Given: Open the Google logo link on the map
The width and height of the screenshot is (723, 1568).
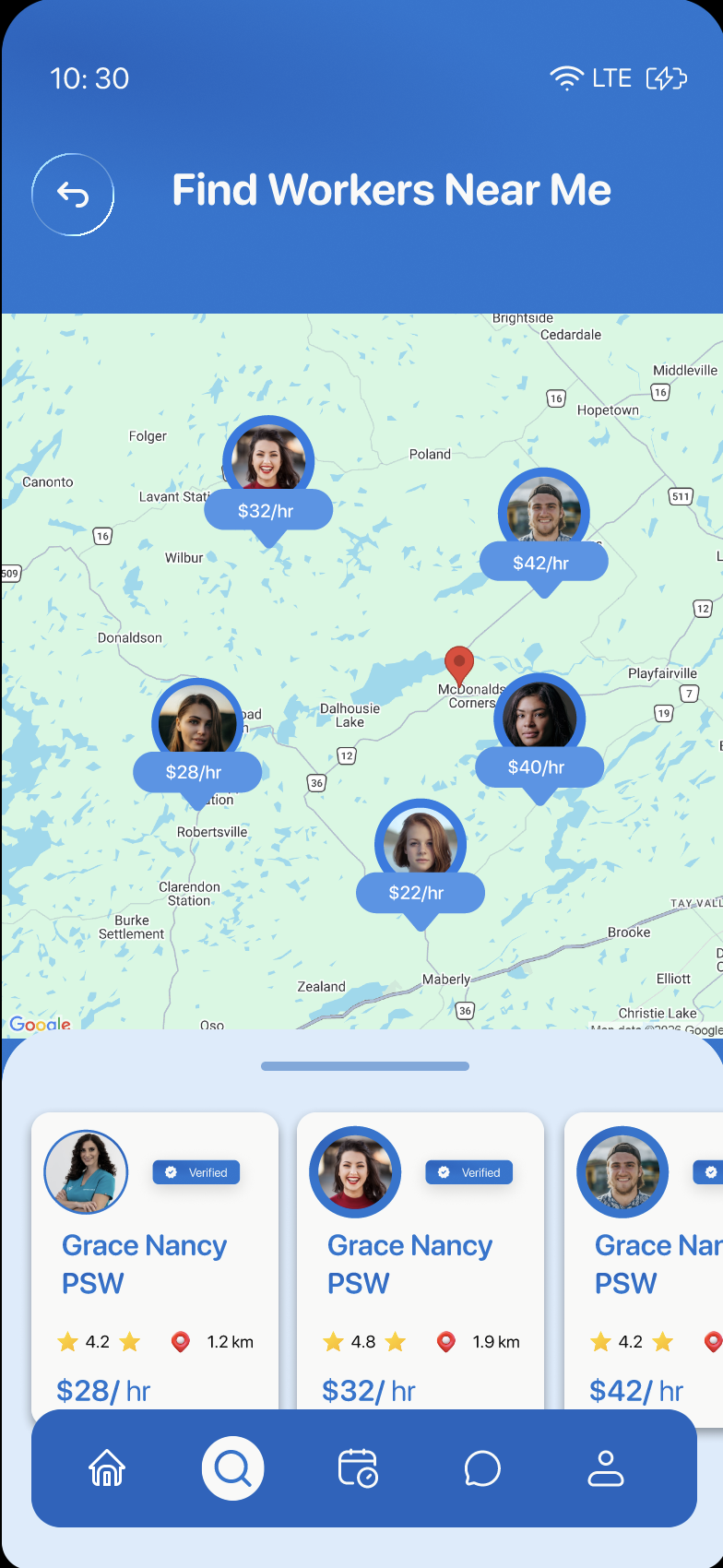Looking at the screenshot, I should 40,1023.
